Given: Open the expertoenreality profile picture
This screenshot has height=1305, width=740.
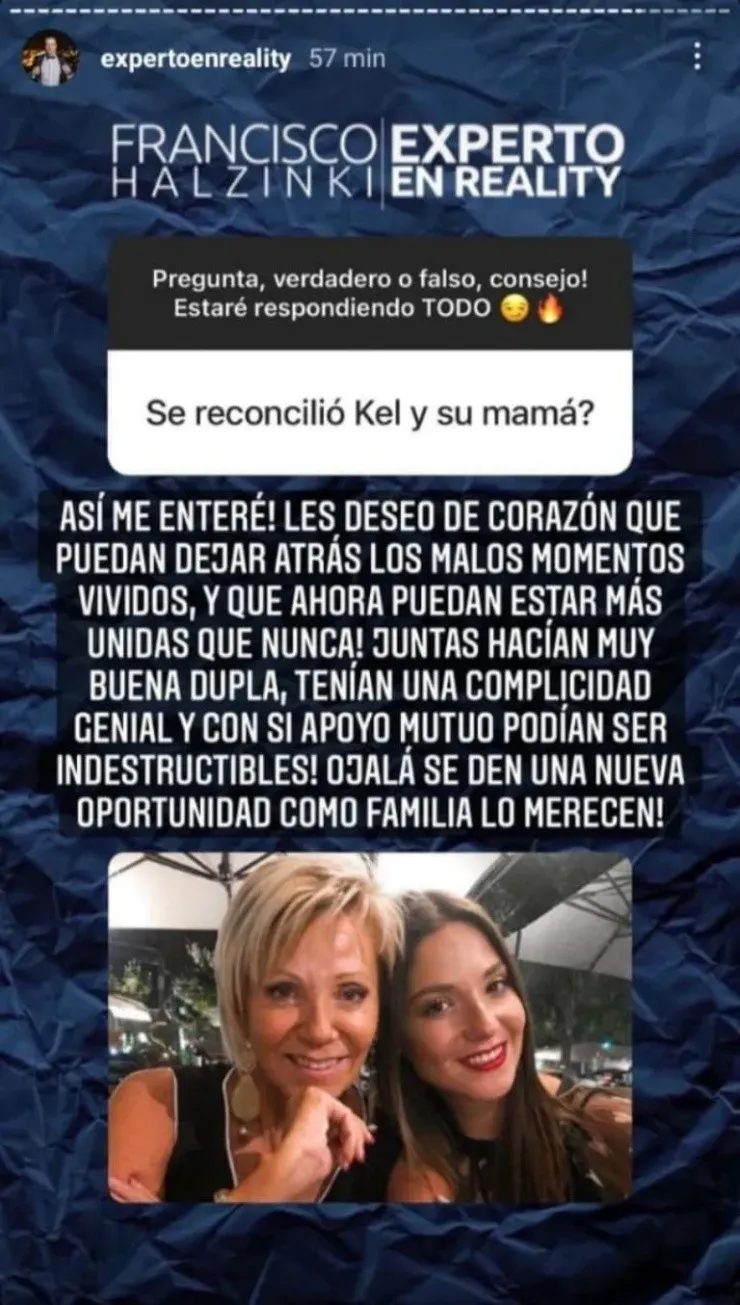Looking at the screenshot, I should (49, 58).
